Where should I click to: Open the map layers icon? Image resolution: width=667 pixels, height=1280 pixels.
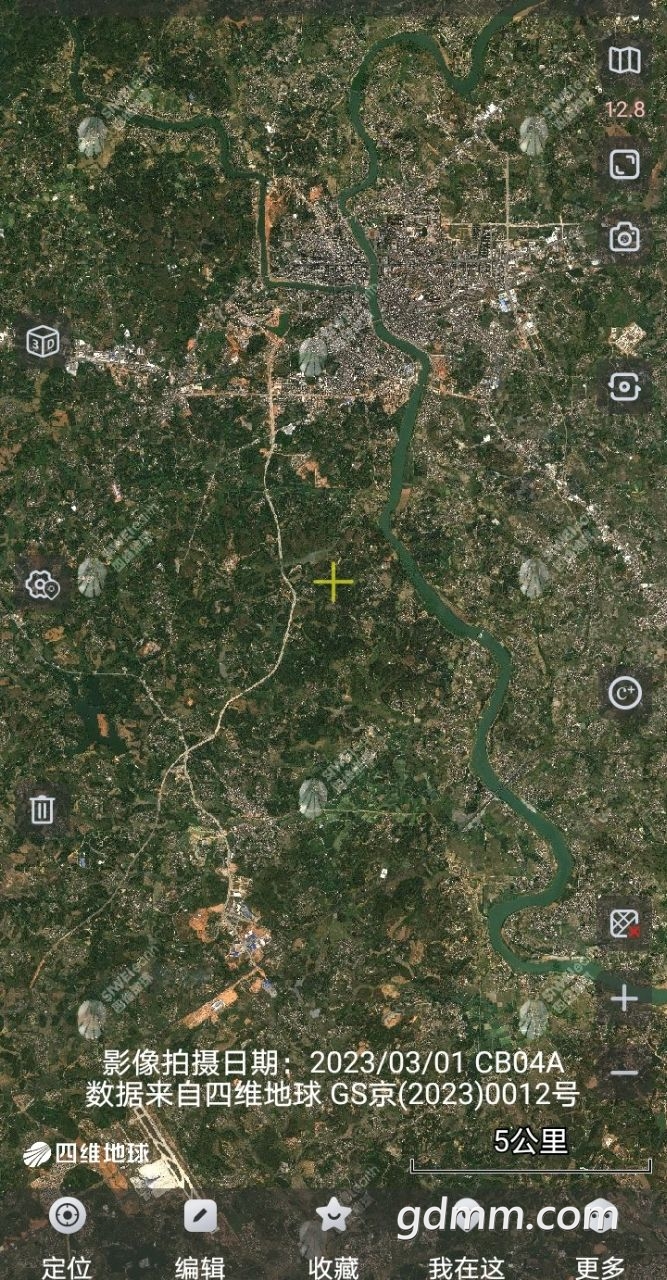click(625, 60)
